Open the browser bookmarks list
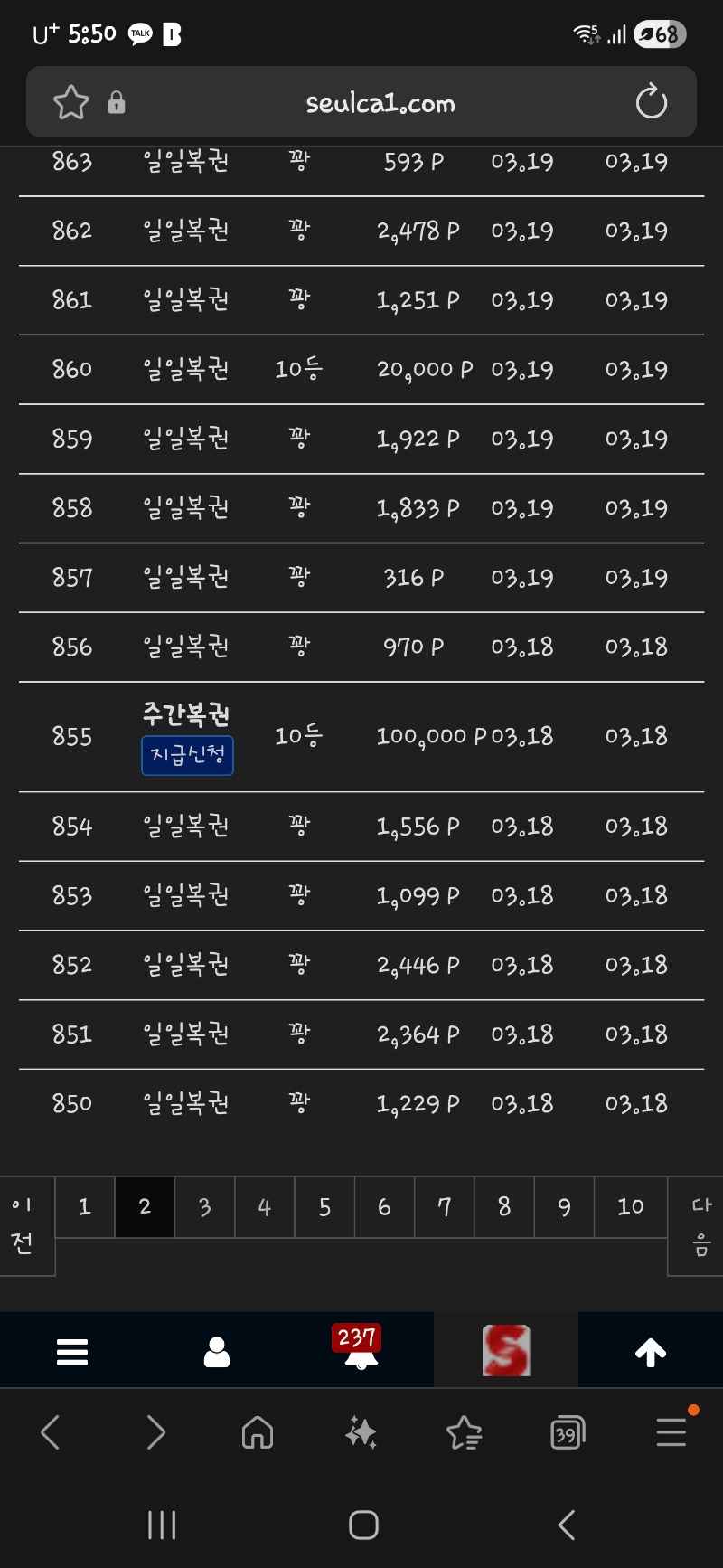Image resolution: width=723 pixels, height=1568 pixels. (464, 1433)
